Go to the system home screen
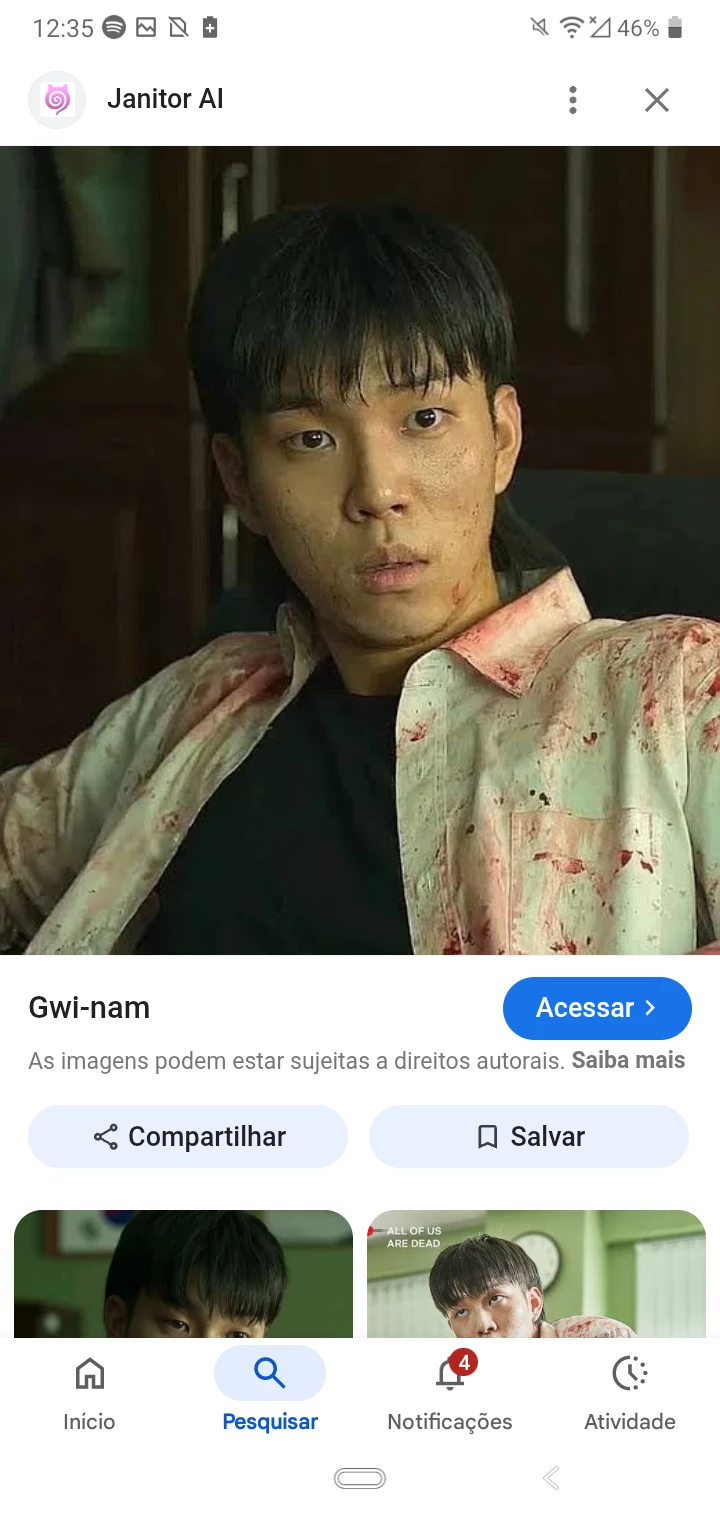The image size is (720, 1520). click(x=360, y=1478)
